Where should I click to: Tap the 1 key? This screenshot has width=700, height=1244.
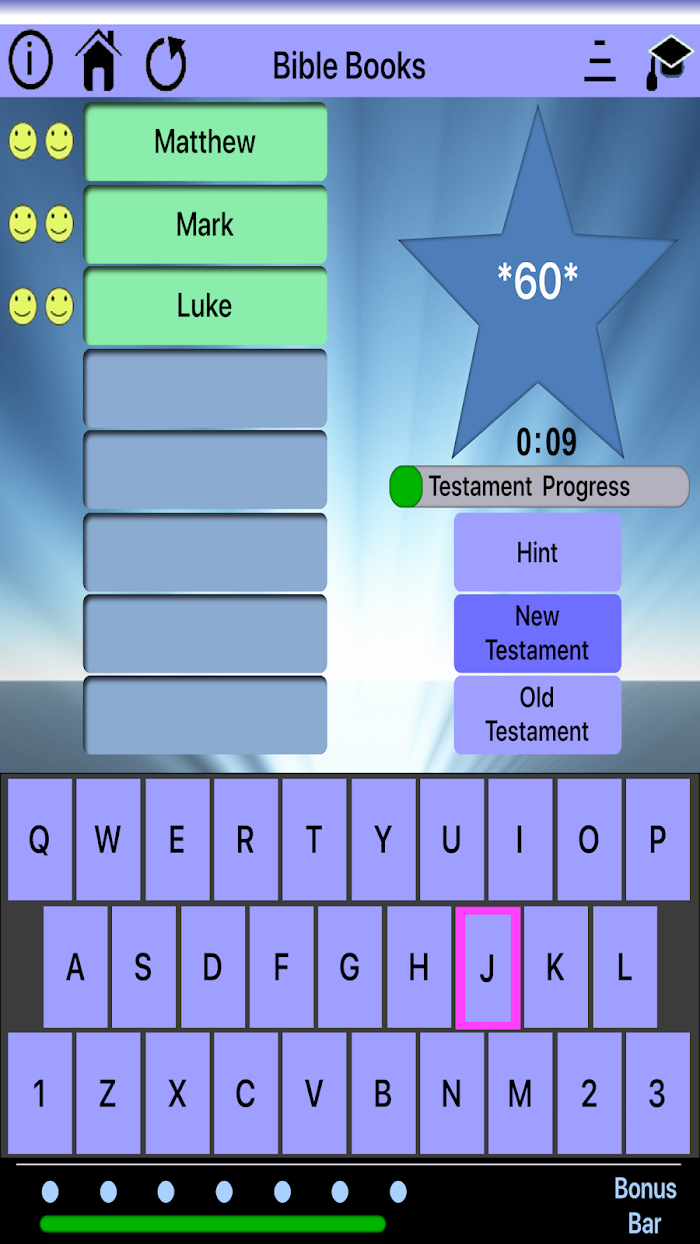pyautogui.click(x=39, y=1093)
